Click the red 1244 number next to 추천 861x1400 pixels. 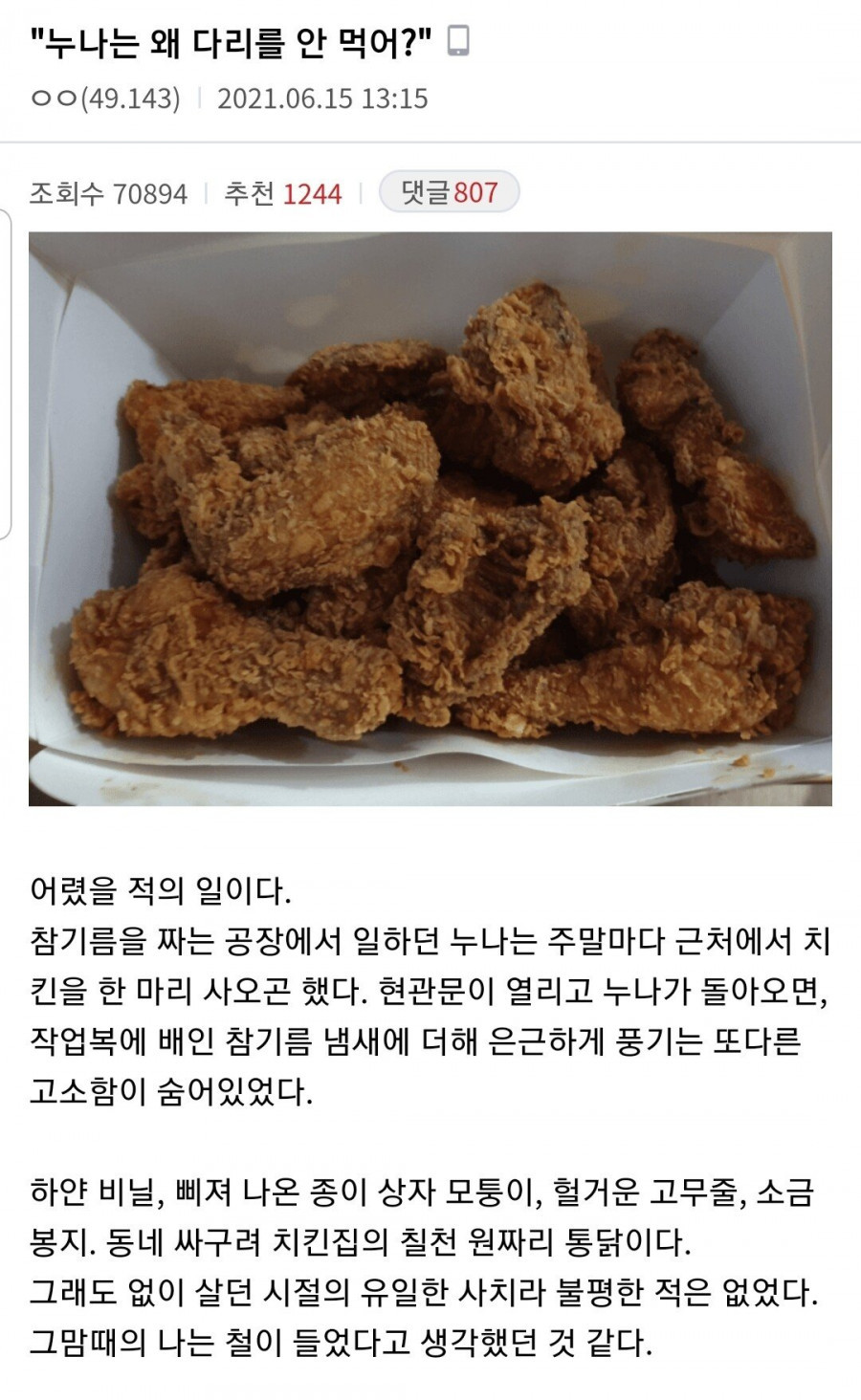314,191
